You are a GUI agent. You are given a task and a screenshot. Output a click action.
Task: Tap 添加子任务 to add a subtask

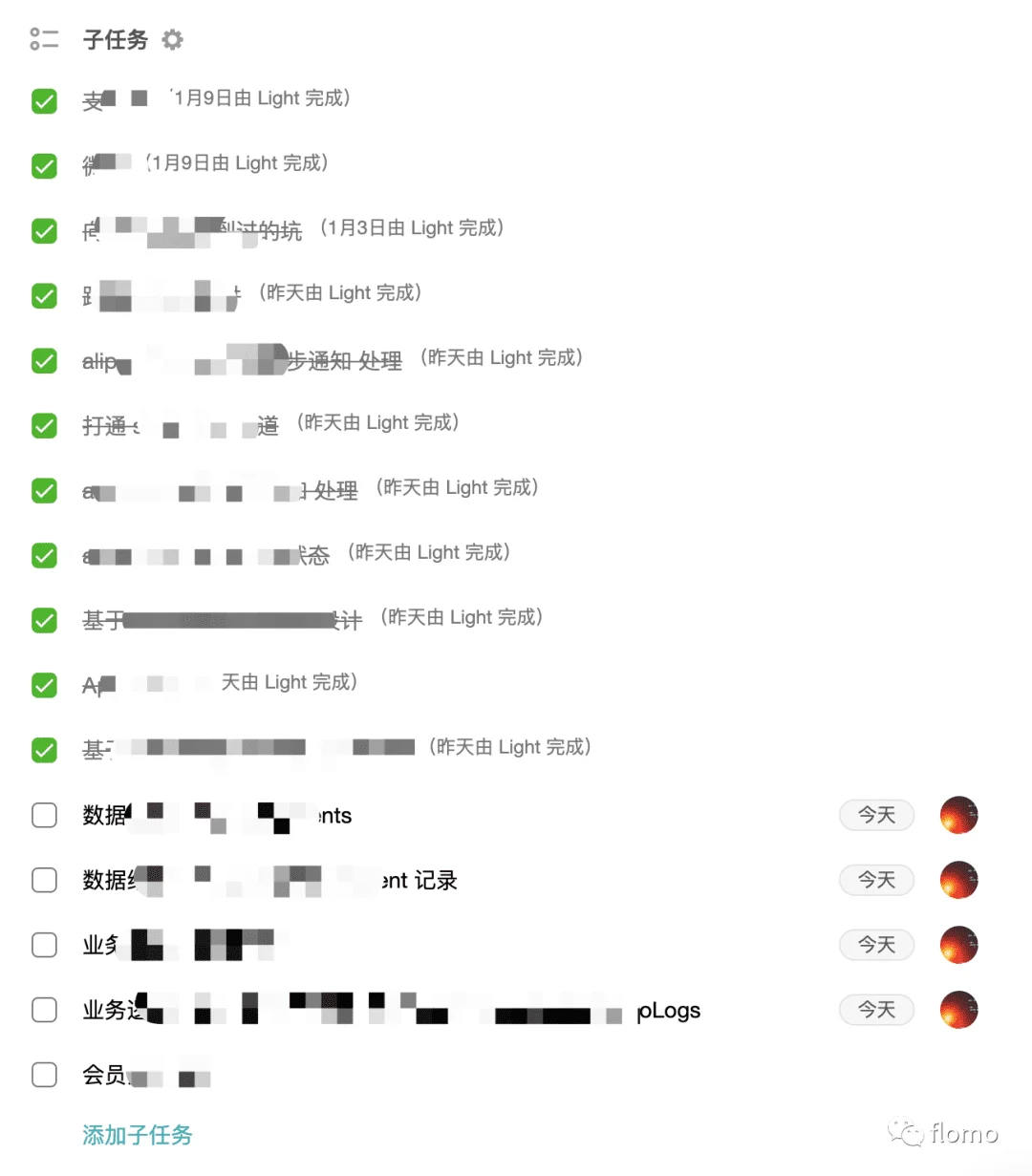click(x=138, y=1135)
